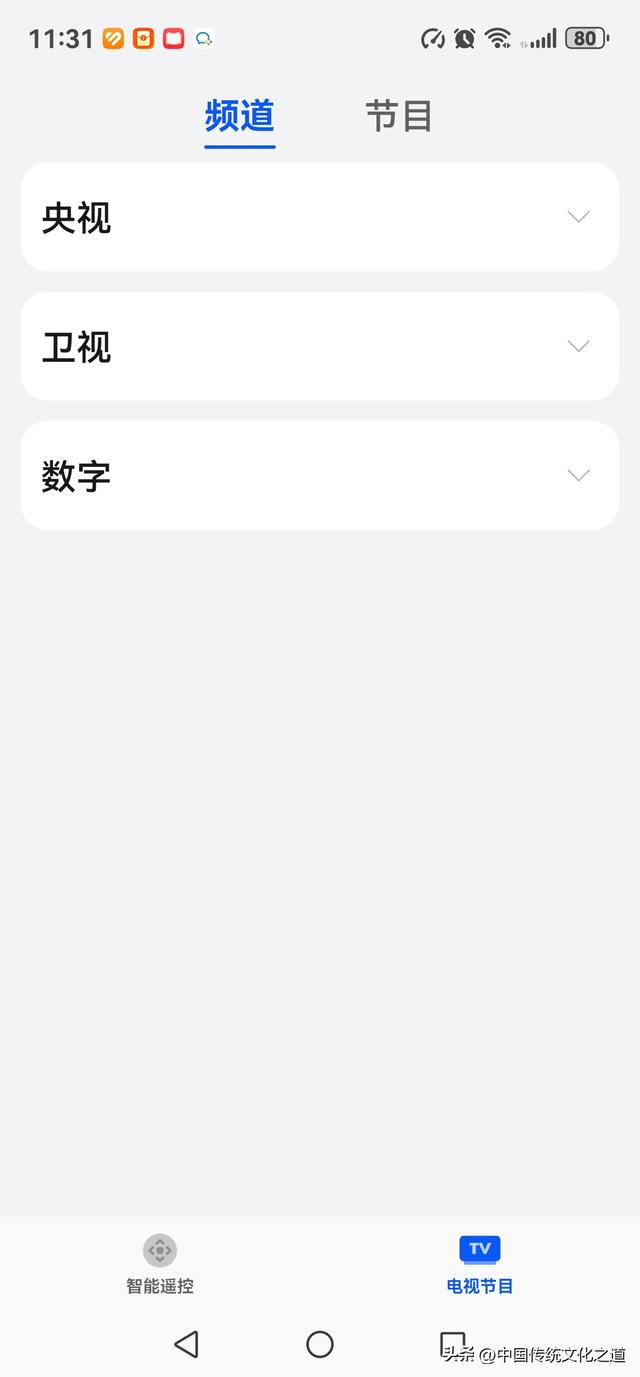Image resolution: width=640 pixels, height=1377 pixels.
Task: Go back with the system back button
Action: pyautogui.click(x=186, y=1344)
